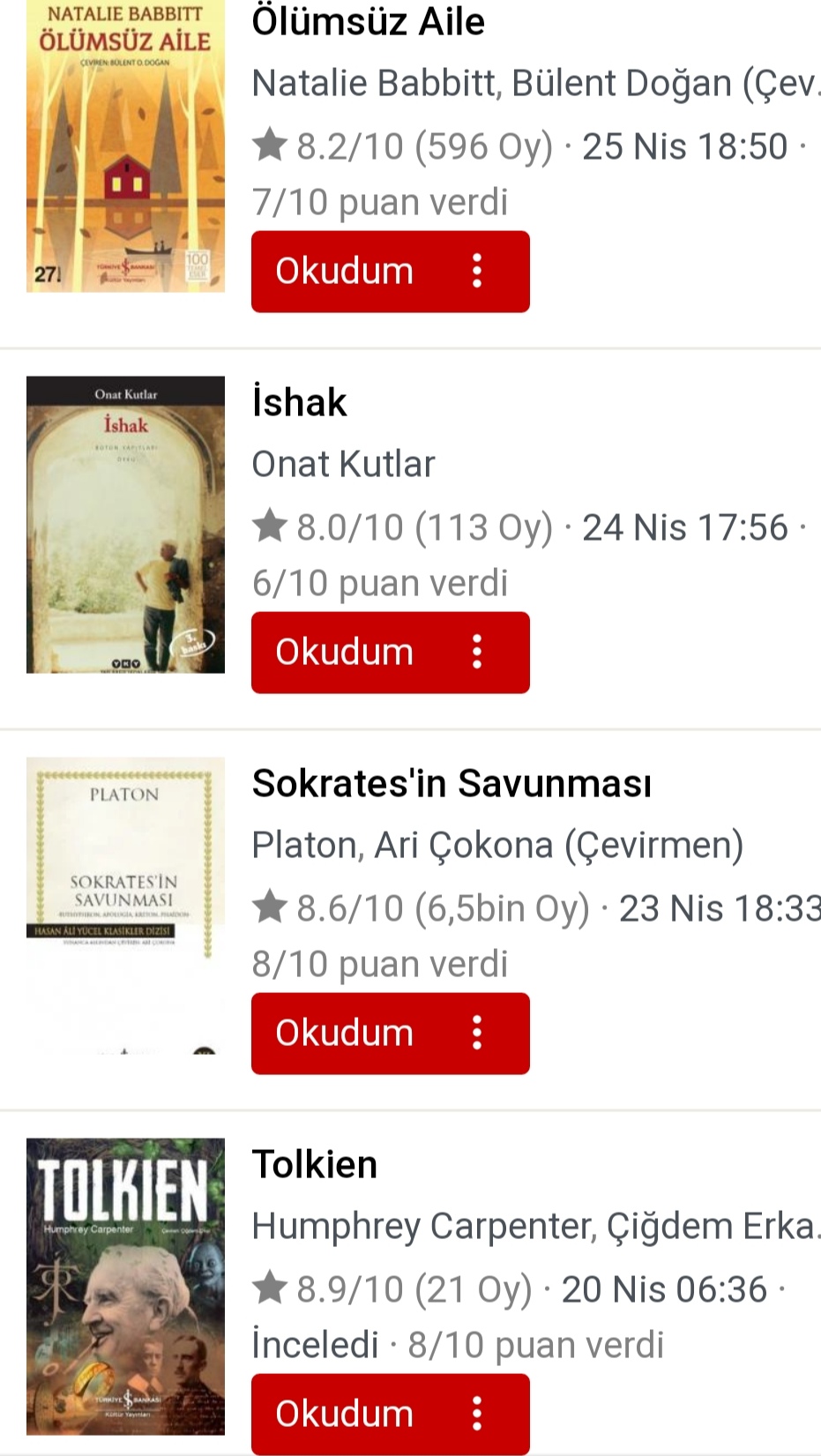
Task: View the İshak book cover
Action: click(x=125, y=525)
